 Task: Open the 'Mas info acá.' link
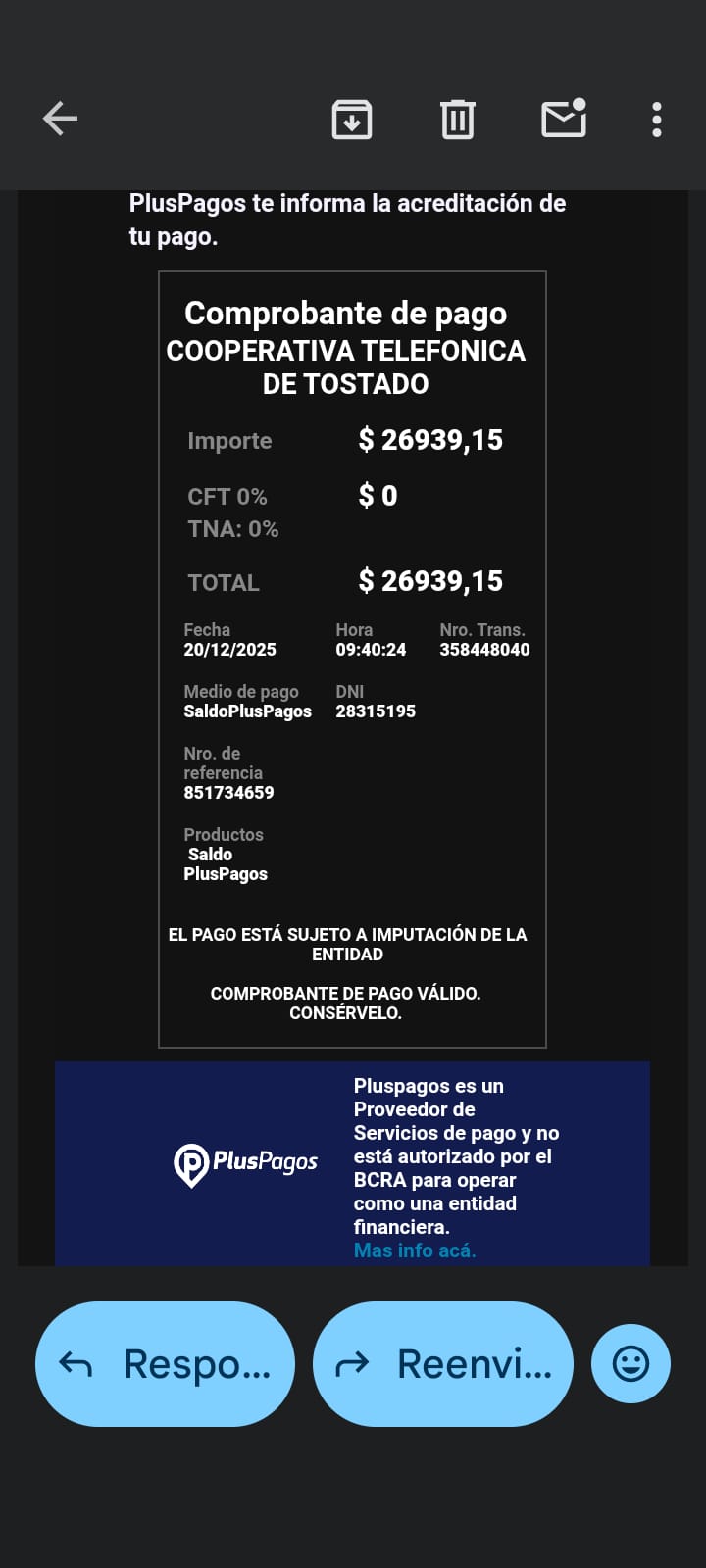415,1250
